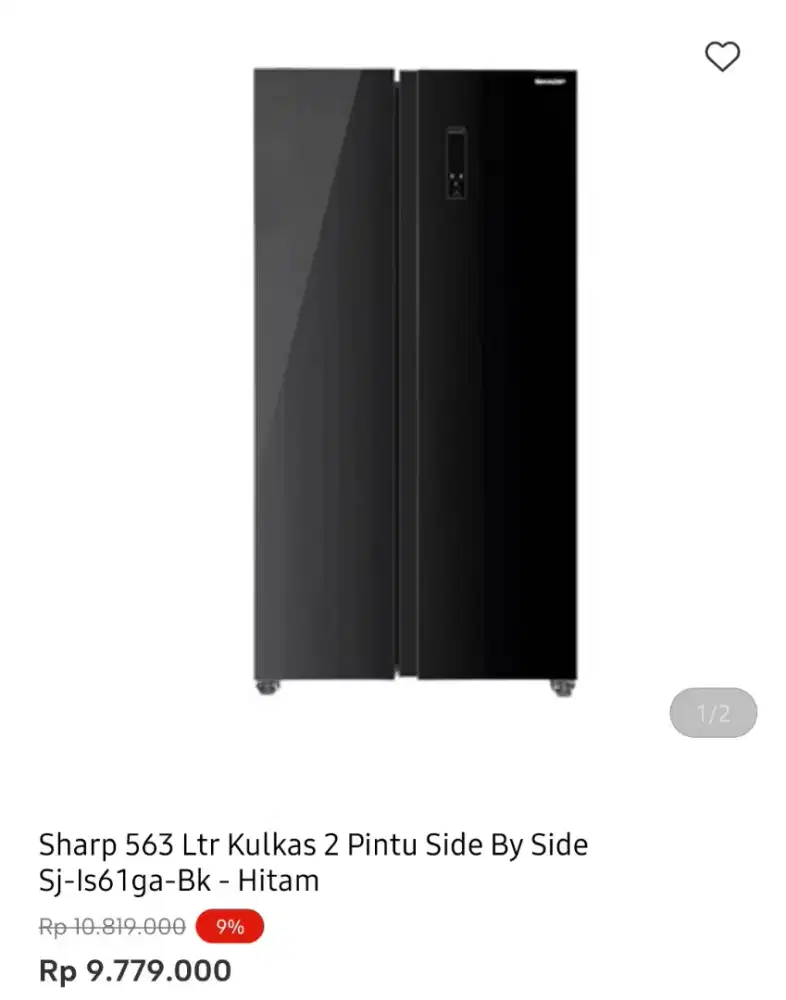Click the red percentage discount icon
Viewport: 786px width, 1000px height.
point(227,926)
